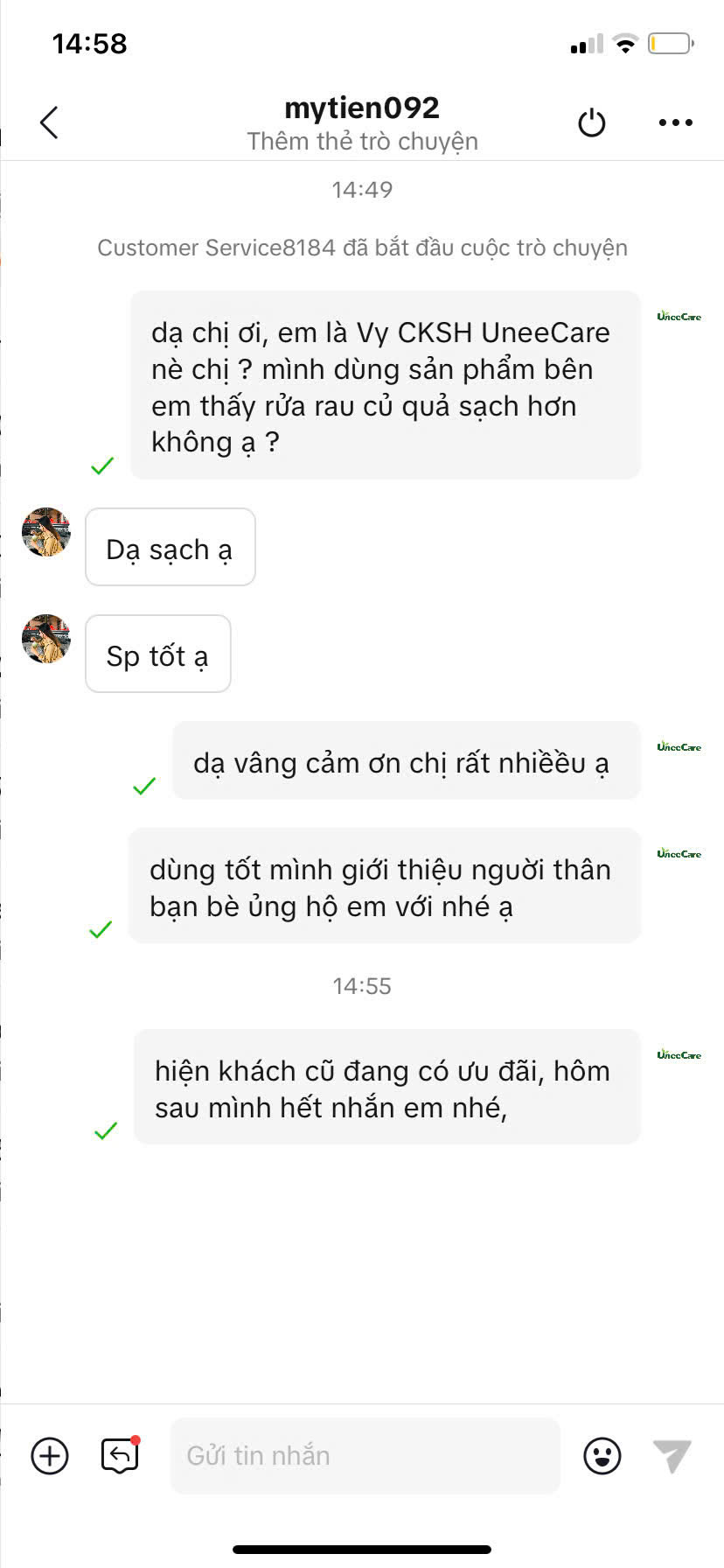Go back from the mytien092 chat
This screenshot has width=724, height=1568.
pyautogui.click(x=50, y=122)
